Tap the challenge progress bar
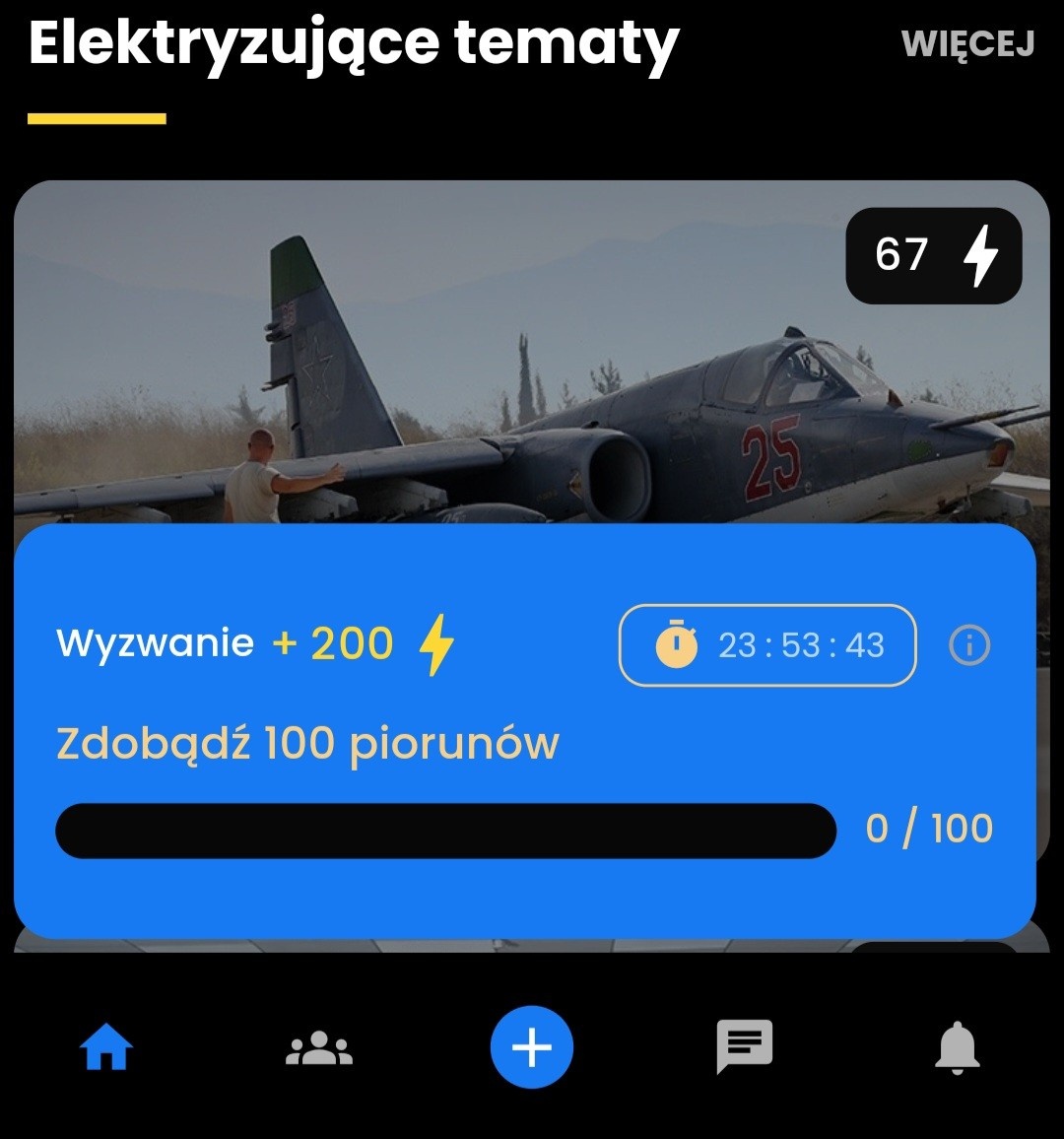The width and height of the screenshot is (1064, 1139). (x=448, y=831)
